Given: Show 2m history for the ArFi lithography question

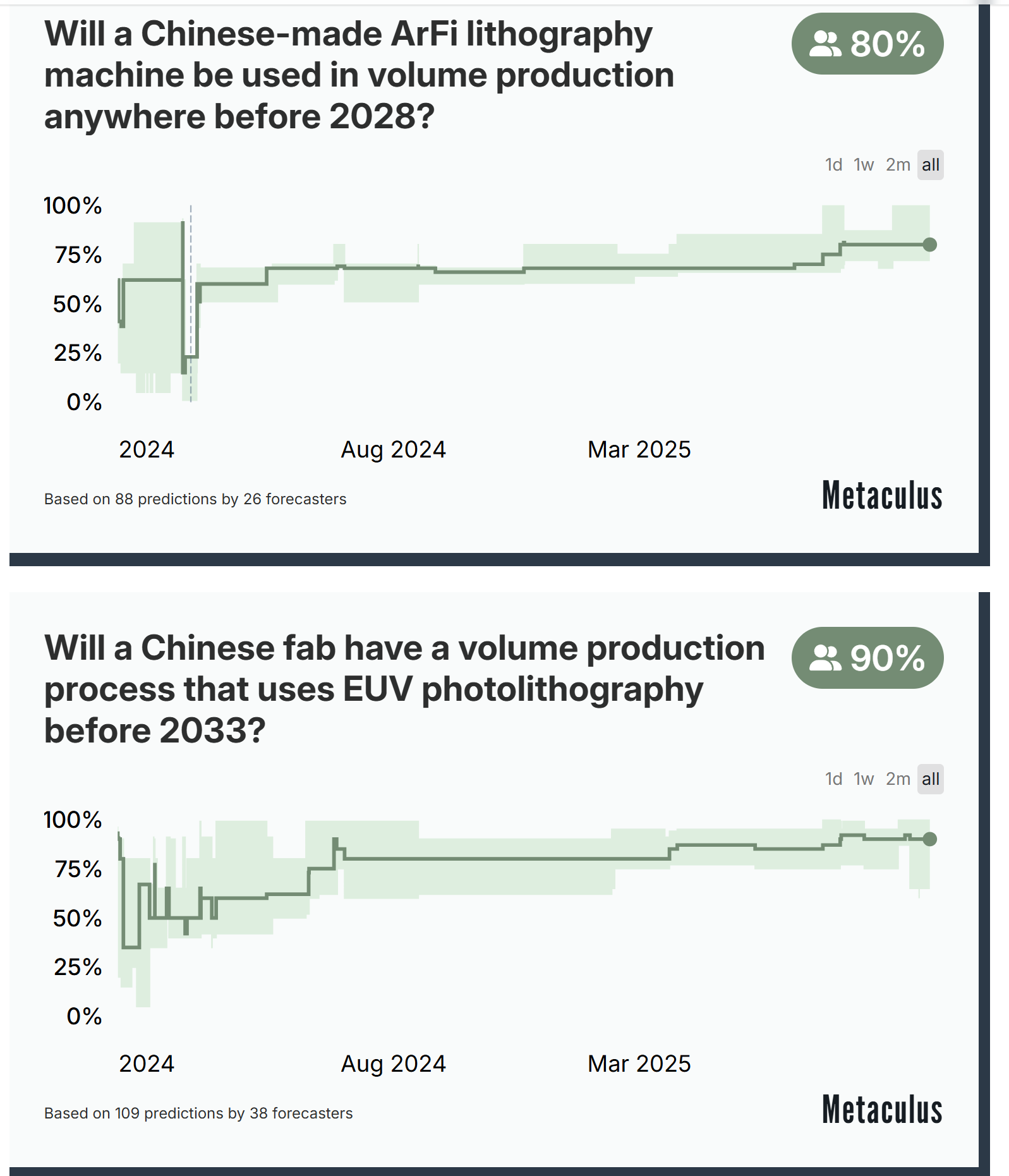Looking at the screenshot, I should (x=897, y=165).
